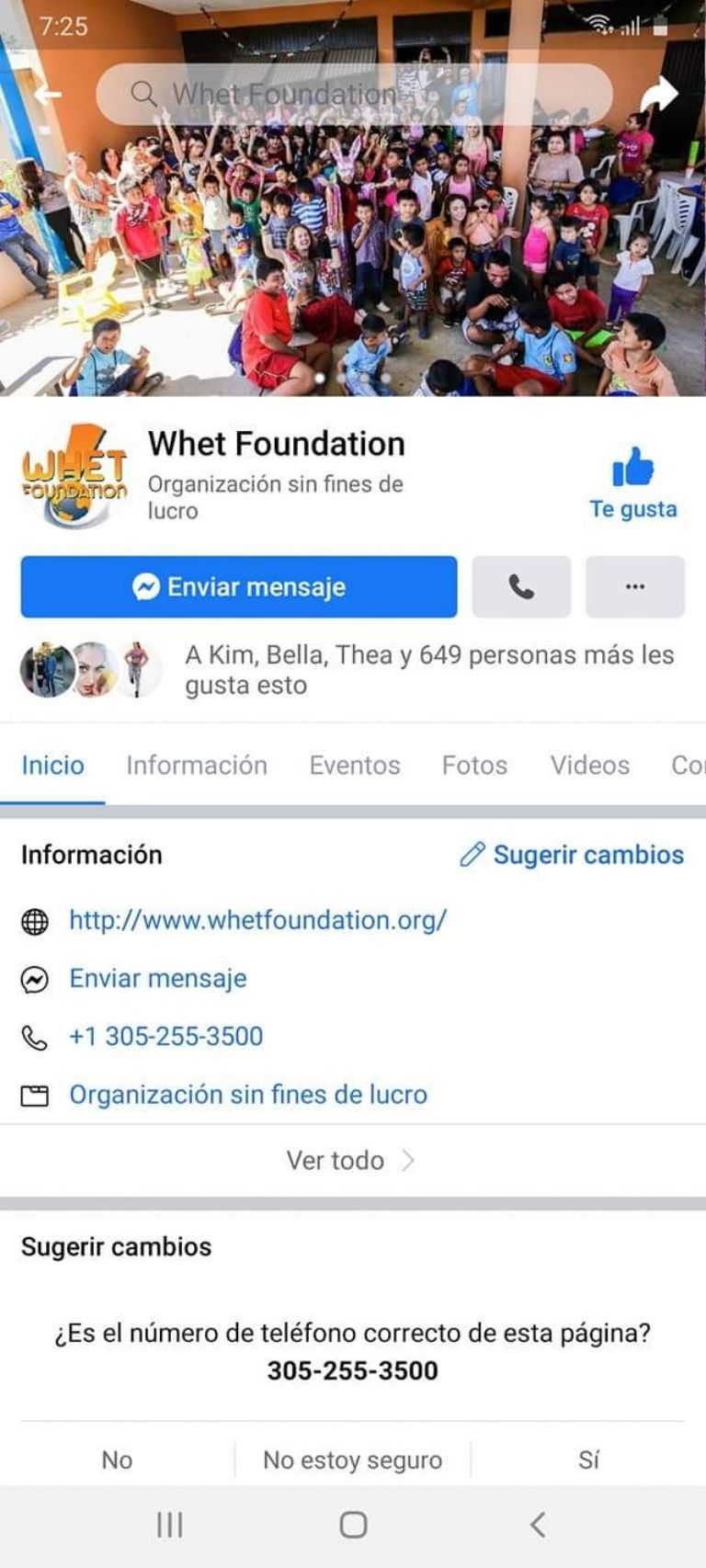Open the three-dot more options button
This screenshot has width=706, height=1568.
(x=634, y=586)
